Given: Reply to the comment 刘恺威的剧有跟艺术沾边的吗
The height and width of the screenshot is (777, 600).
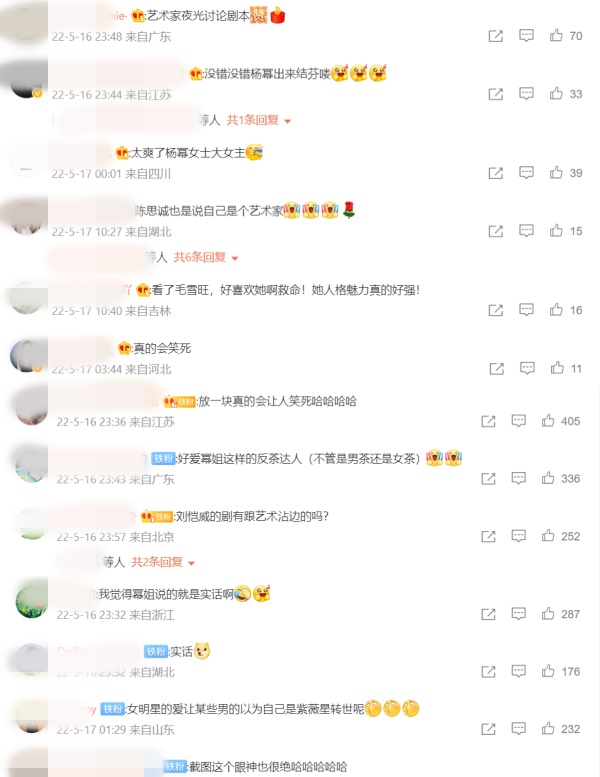Looking at the screenshot, I should click(x=518, y=536).
